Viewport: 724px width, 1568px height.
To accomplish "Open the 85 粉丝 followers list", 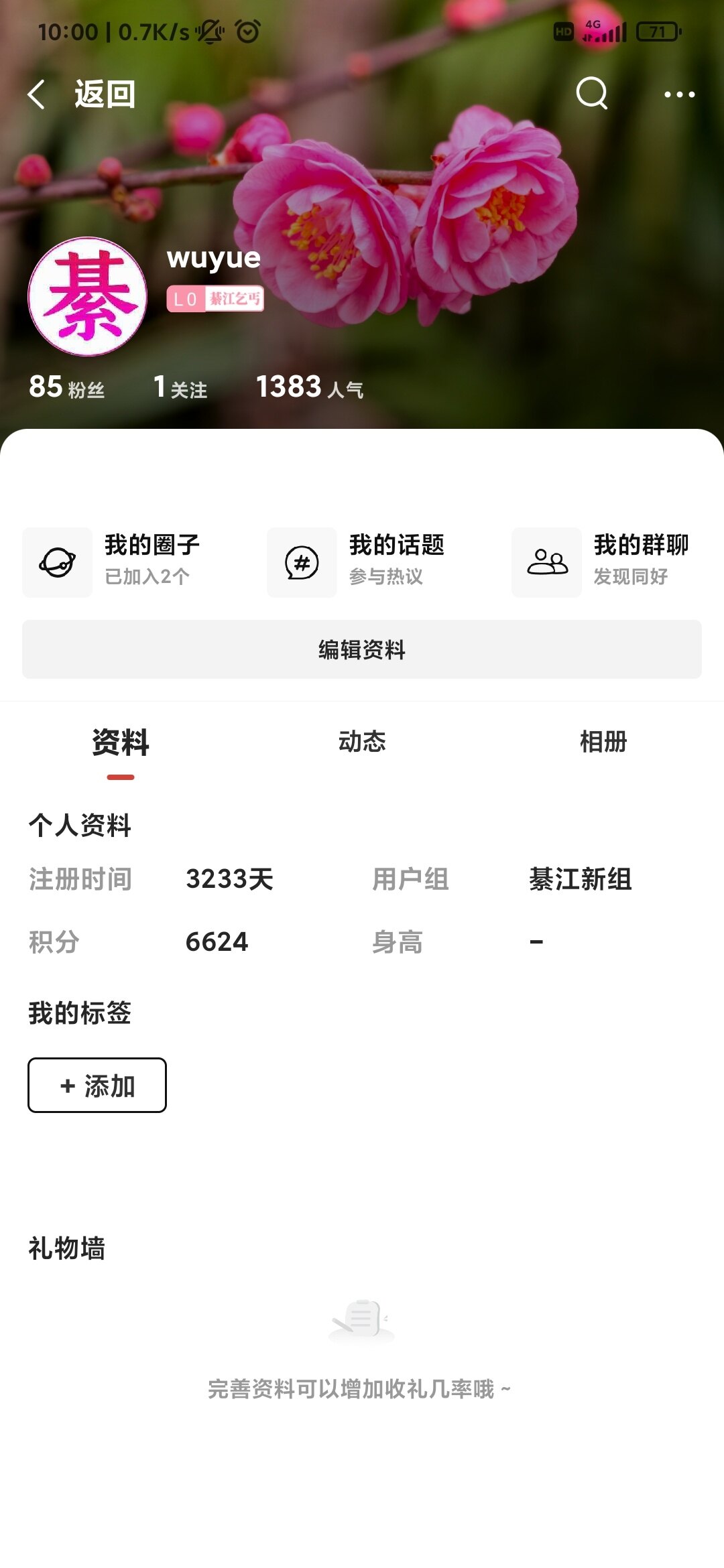I will [x=66, y=387].
